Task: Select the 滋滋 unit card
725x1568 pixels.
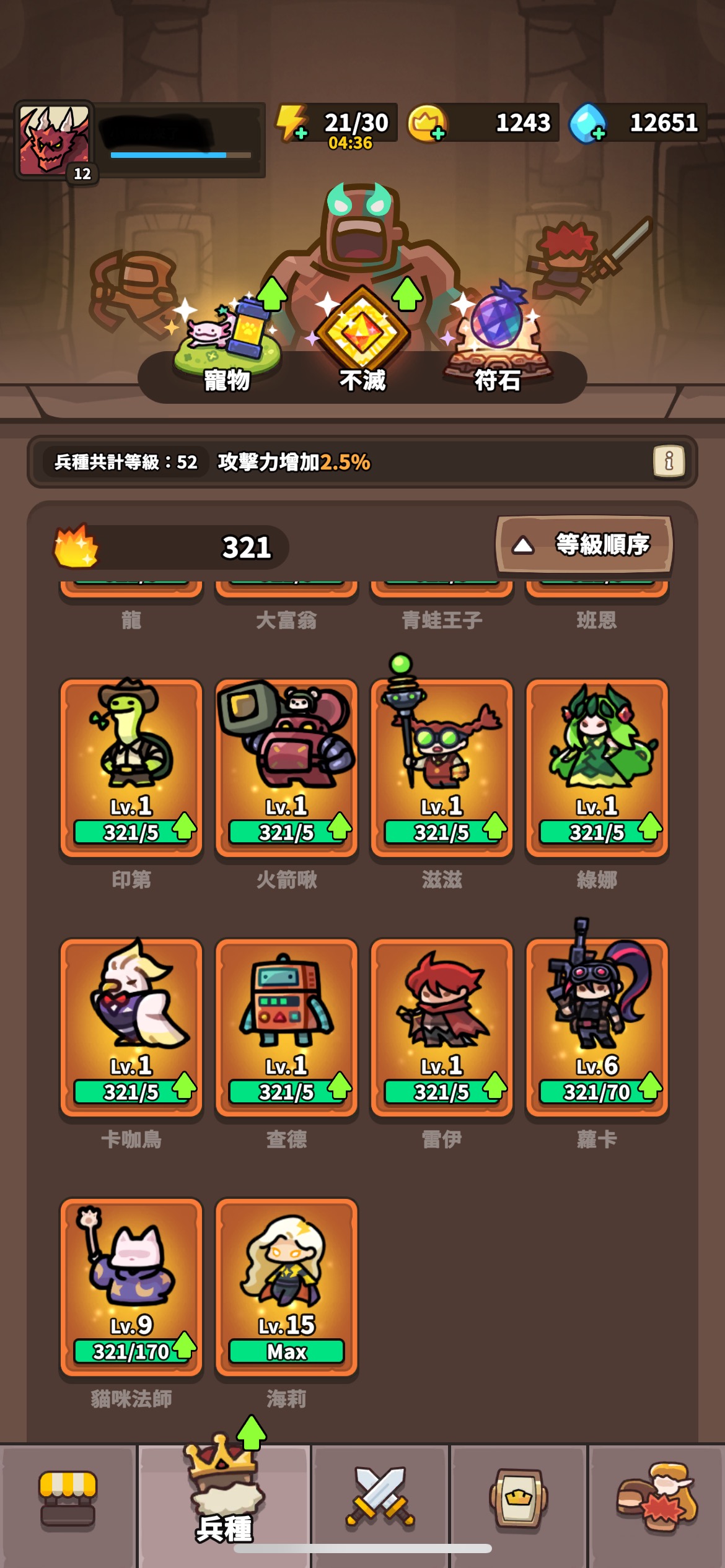Action: click(441, 768)
